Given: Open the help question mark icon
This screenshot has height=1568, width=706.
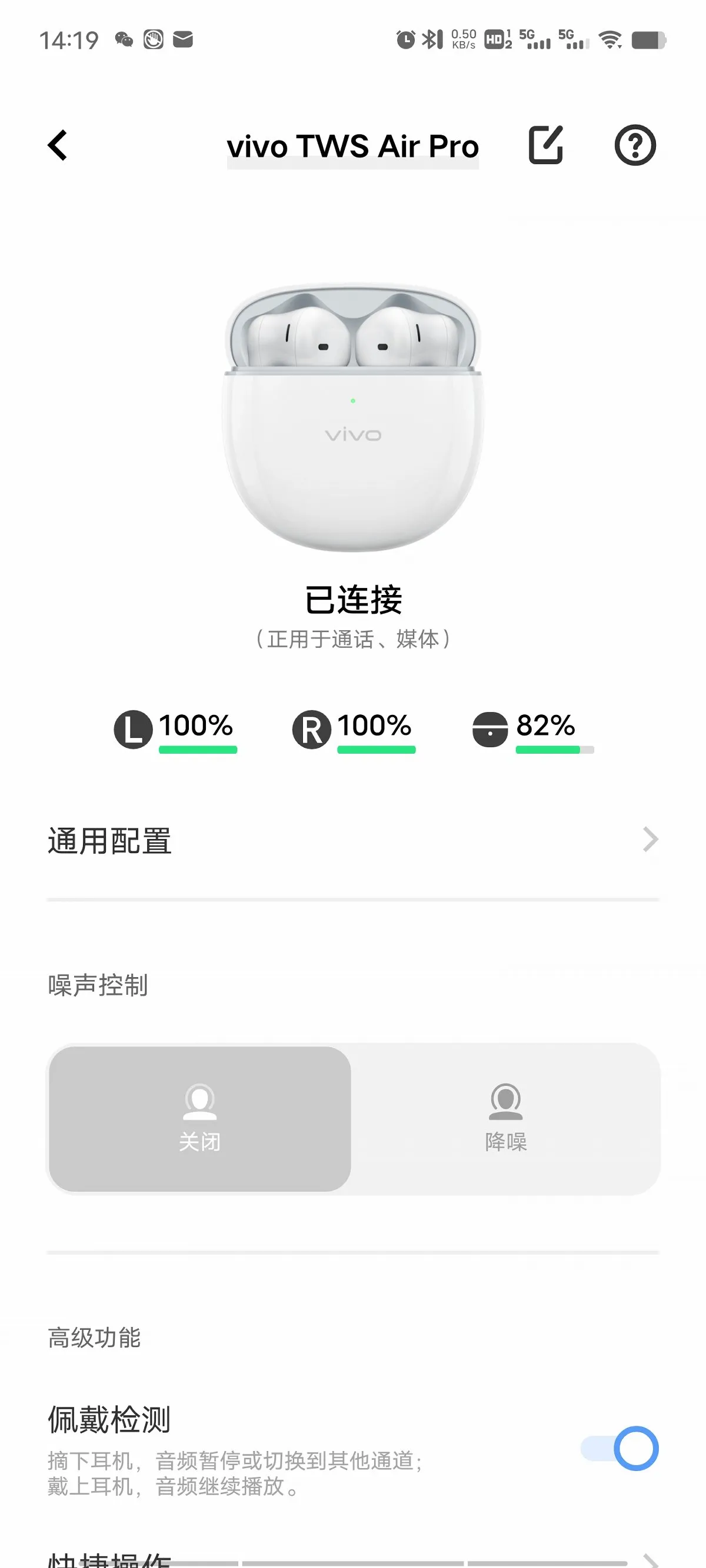Looking at the screenshot, I should tap(635, 145).
